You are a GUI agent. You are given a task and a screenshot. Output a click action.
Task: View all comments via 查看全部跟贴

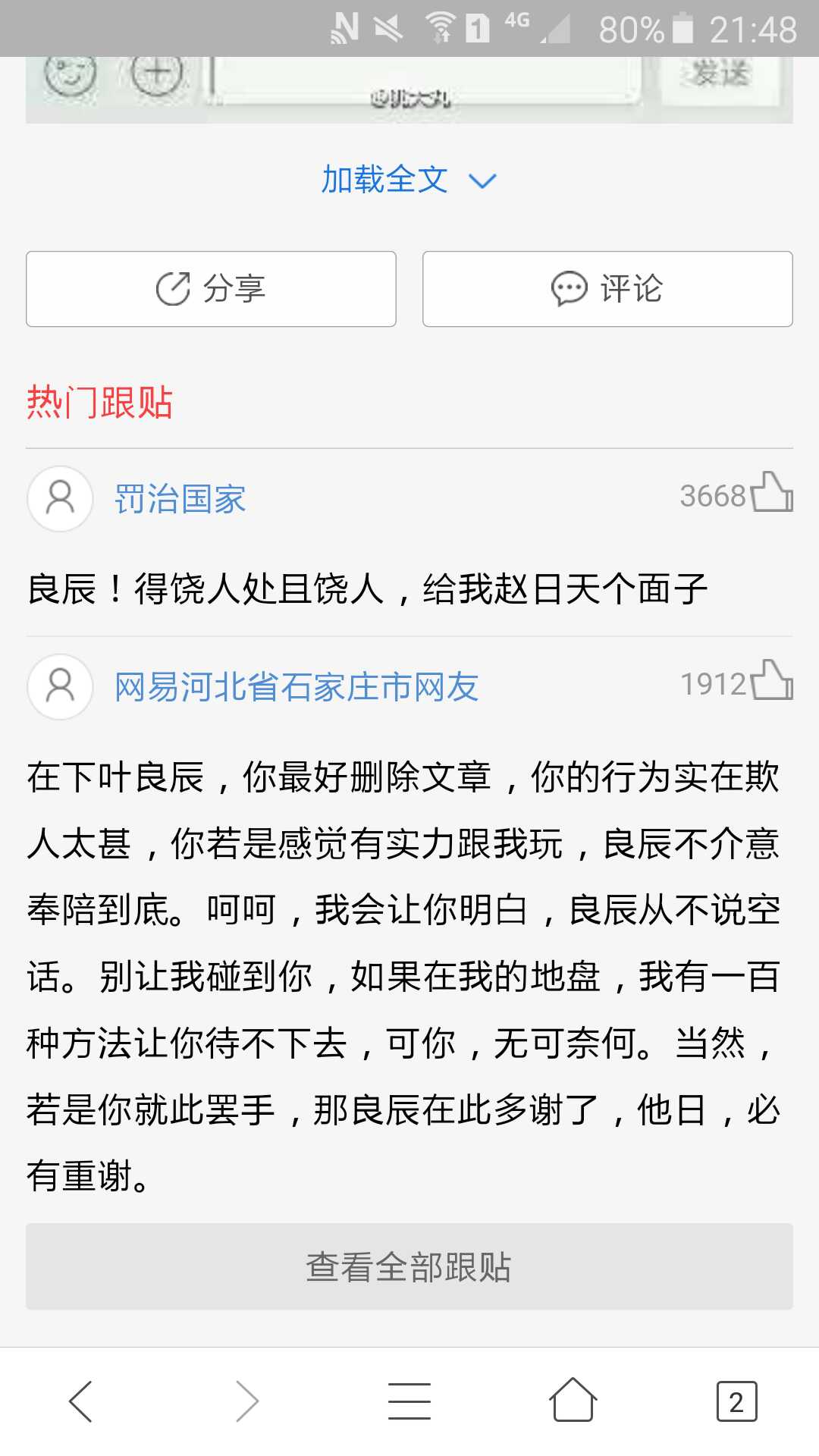coord(409,1266)
